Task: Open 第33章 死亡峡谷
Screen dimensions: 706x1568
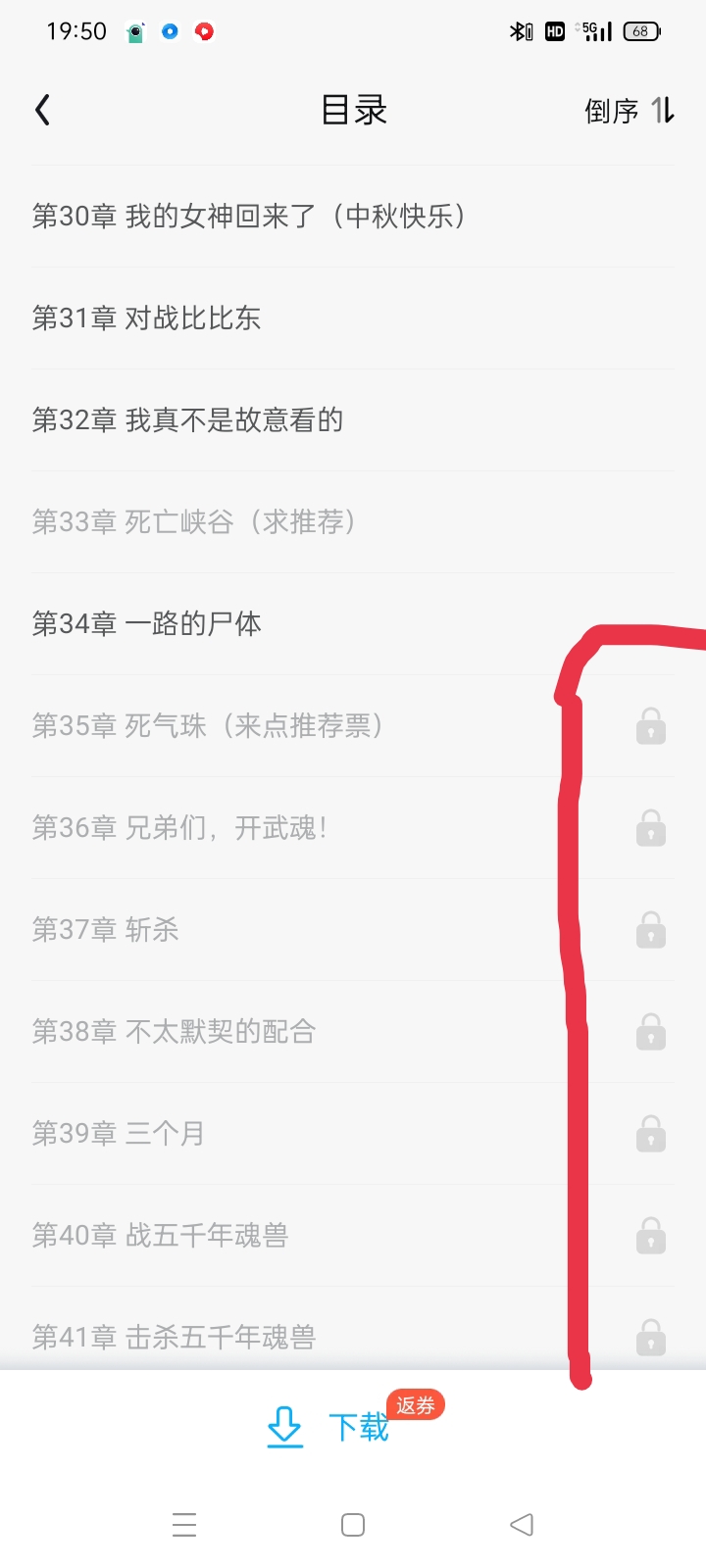Action: 194,521
